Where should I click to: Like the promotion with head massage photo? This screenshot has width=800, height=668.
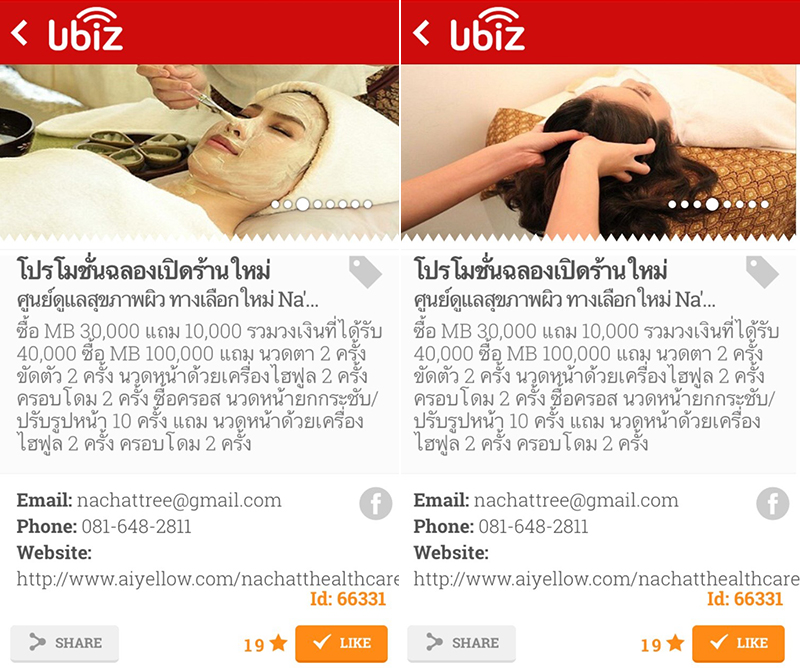click(738, 643)
